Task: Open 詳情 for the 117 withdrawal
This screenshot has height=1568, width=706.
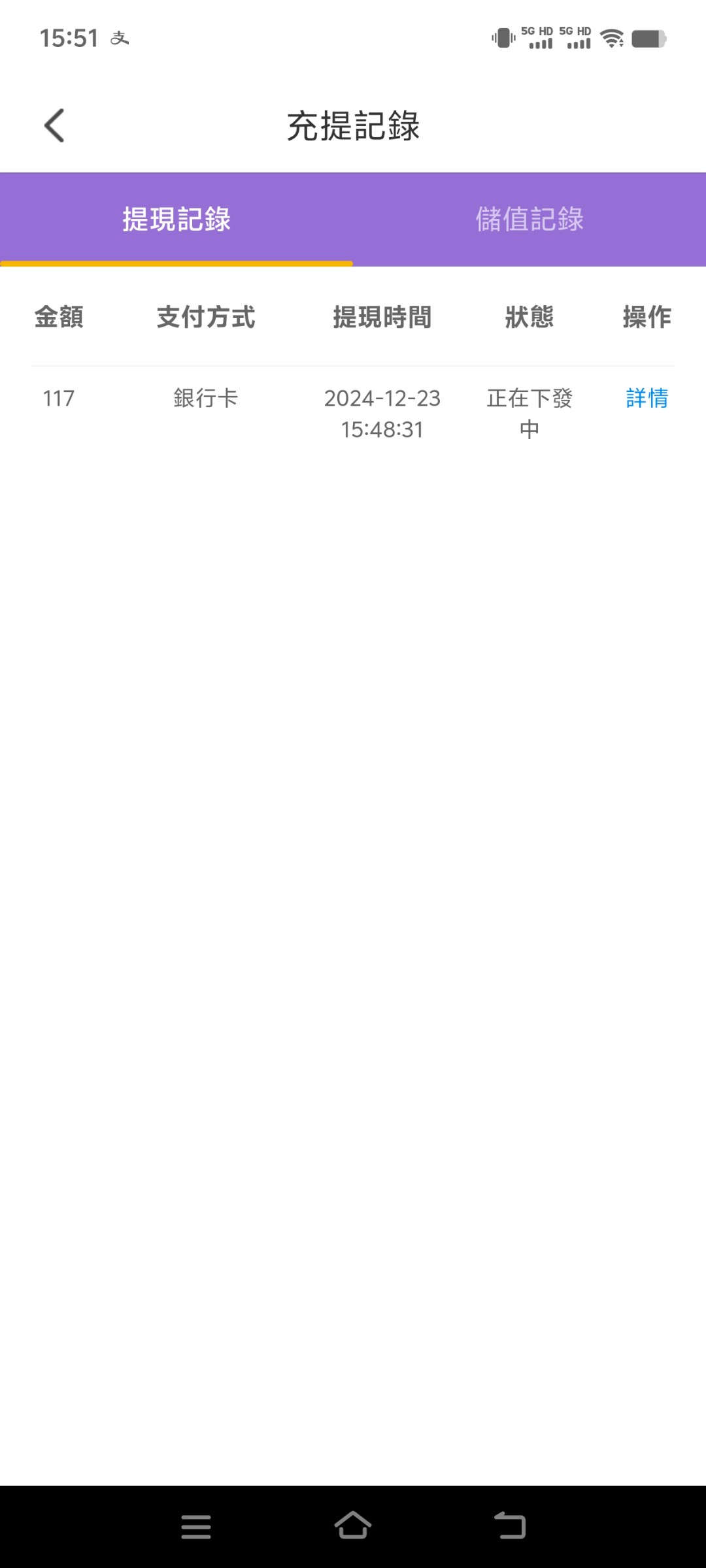Action: click(x=647, y=398)
